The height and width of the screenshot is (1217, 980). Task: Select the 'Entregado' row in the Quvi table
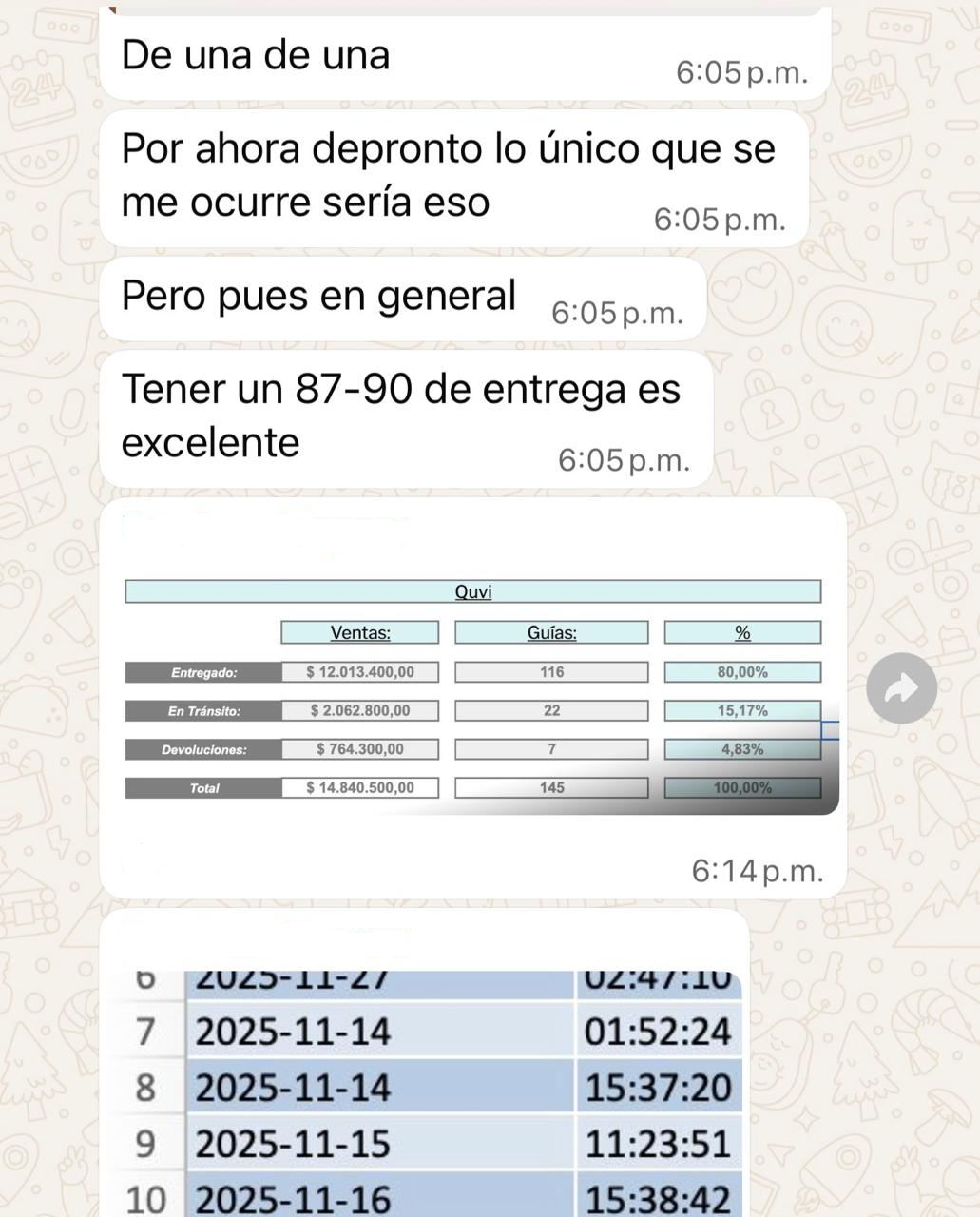204,670
